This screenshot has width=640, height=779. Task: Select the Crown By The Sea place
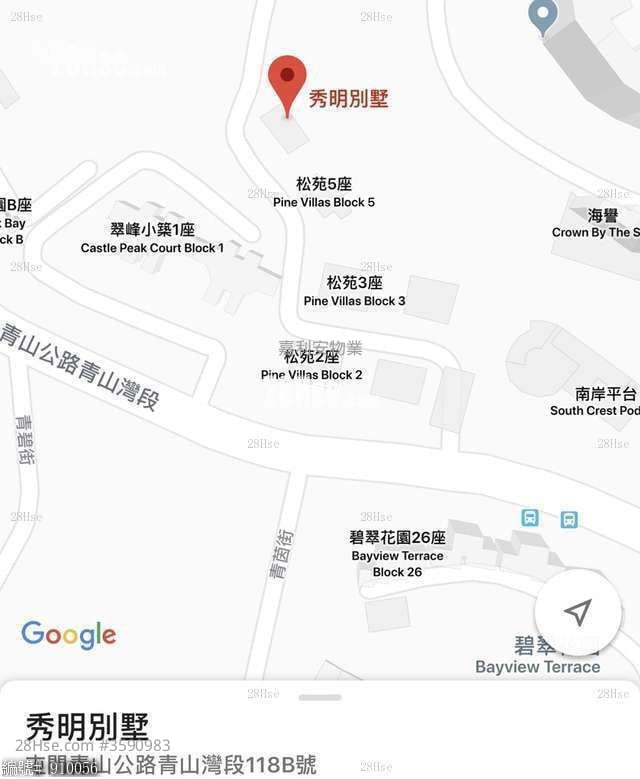[600, 223]
